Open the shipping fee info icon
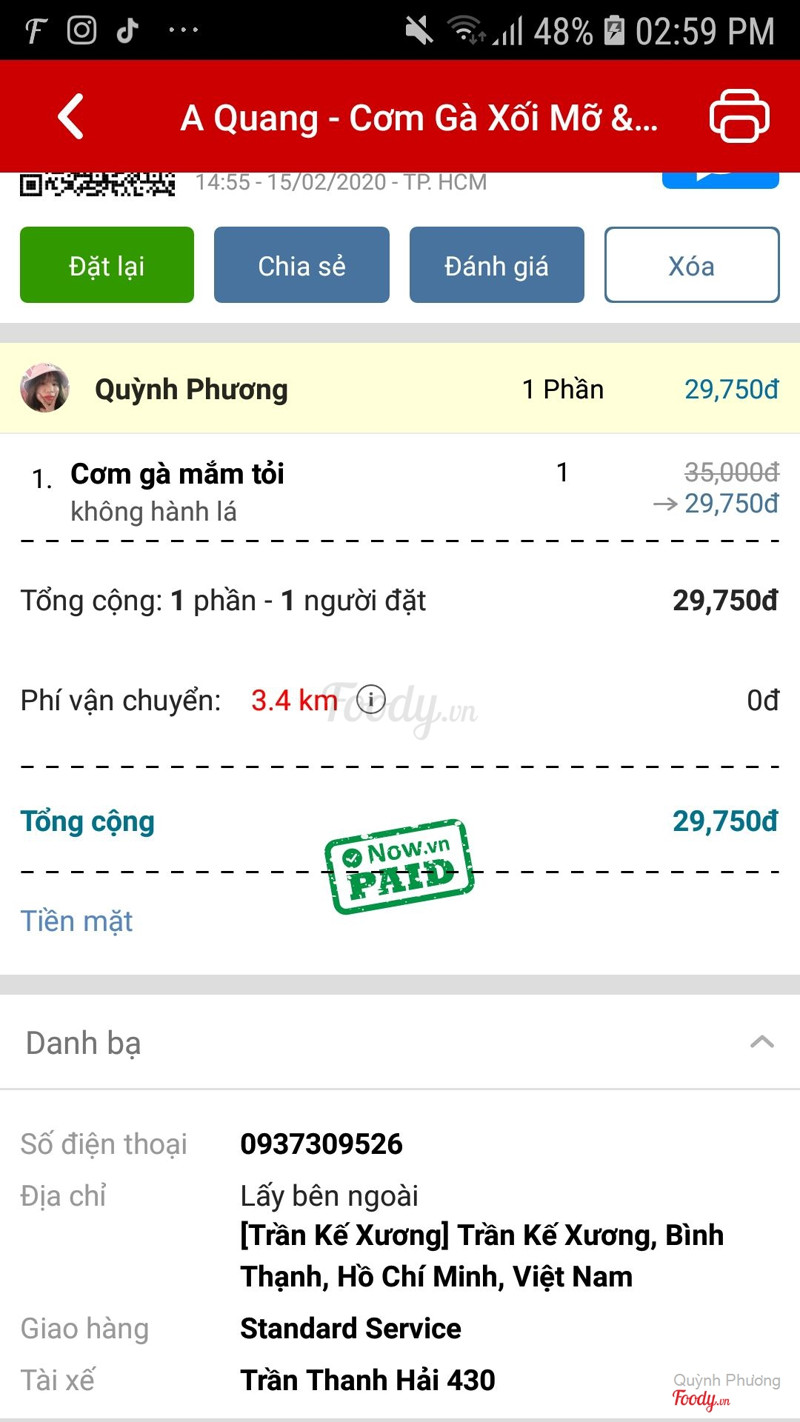The image size is (800, 1422). coord(371,699)
